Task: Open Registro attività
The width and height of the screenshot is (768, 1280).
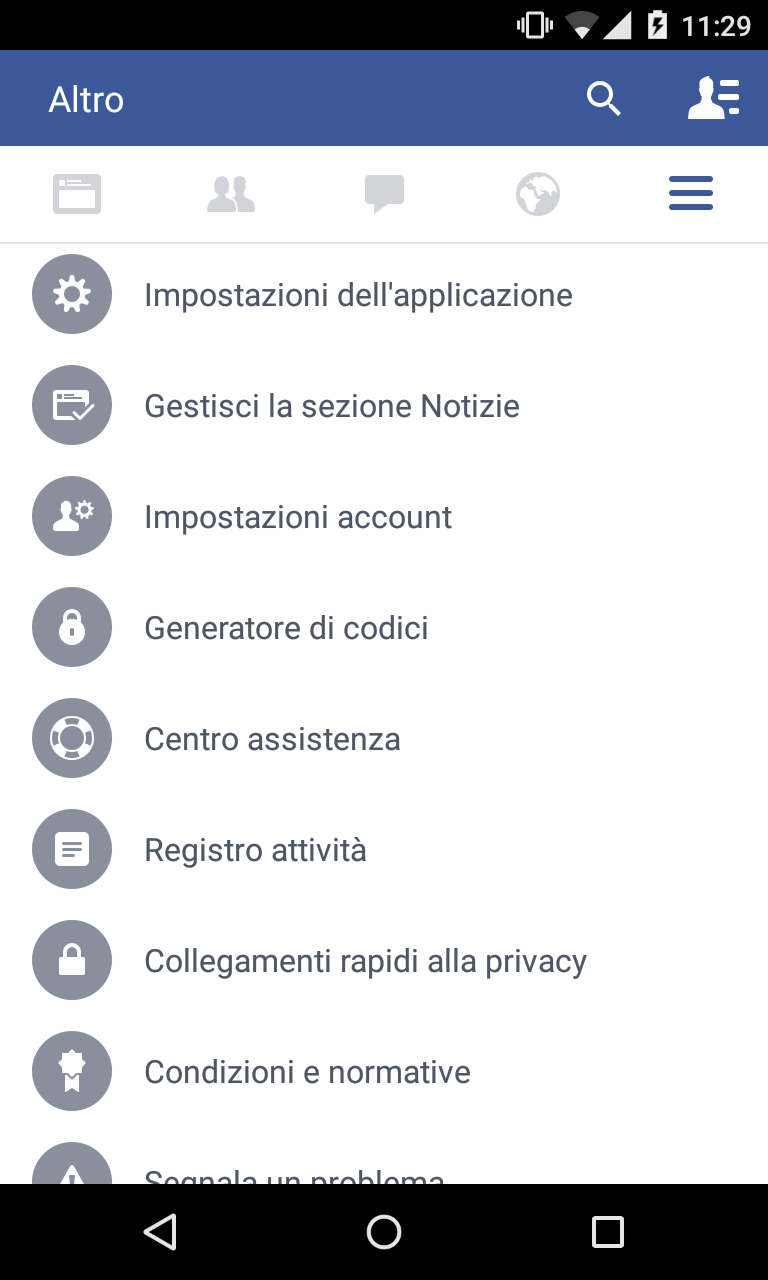Action: [x=384, y=850]
